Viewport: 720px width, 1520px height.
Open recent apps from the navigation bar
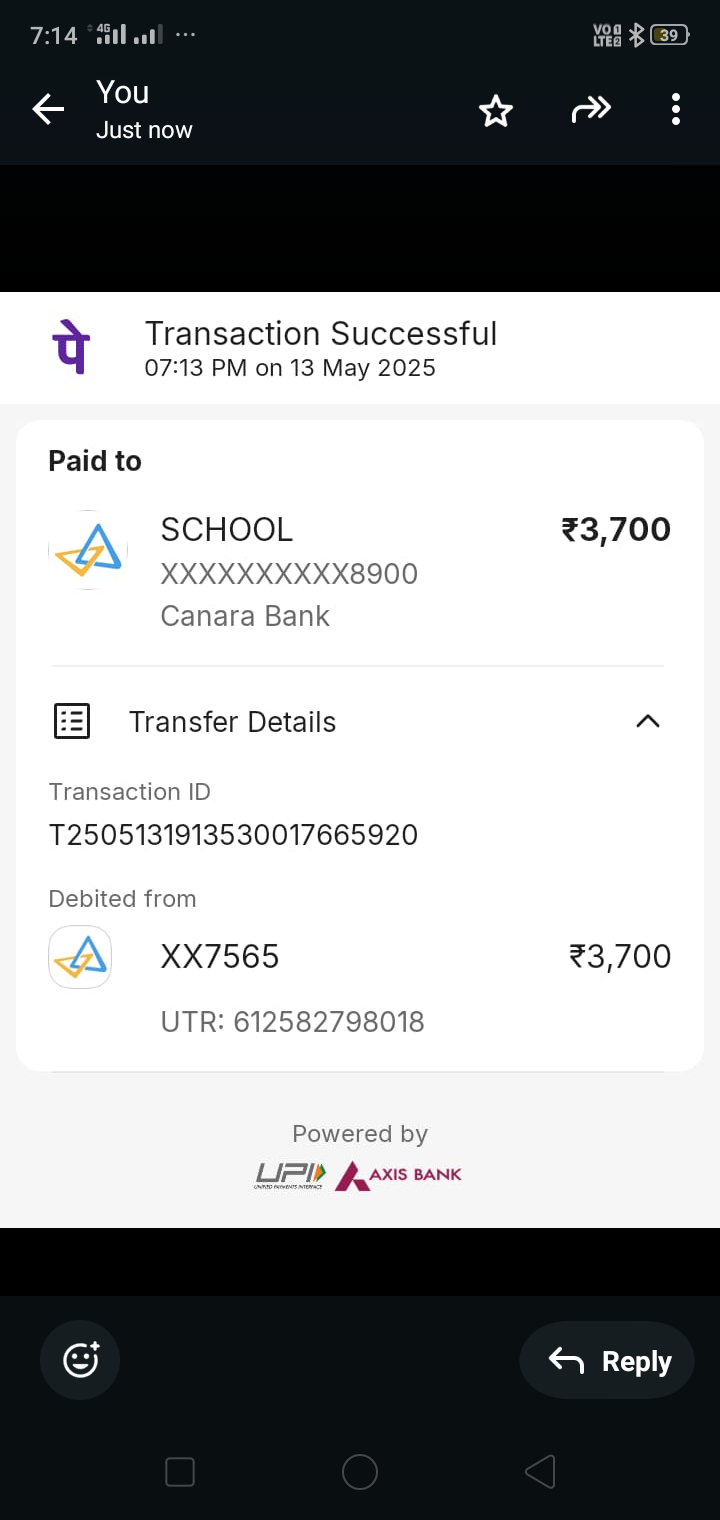click(x=180, y=1472)
